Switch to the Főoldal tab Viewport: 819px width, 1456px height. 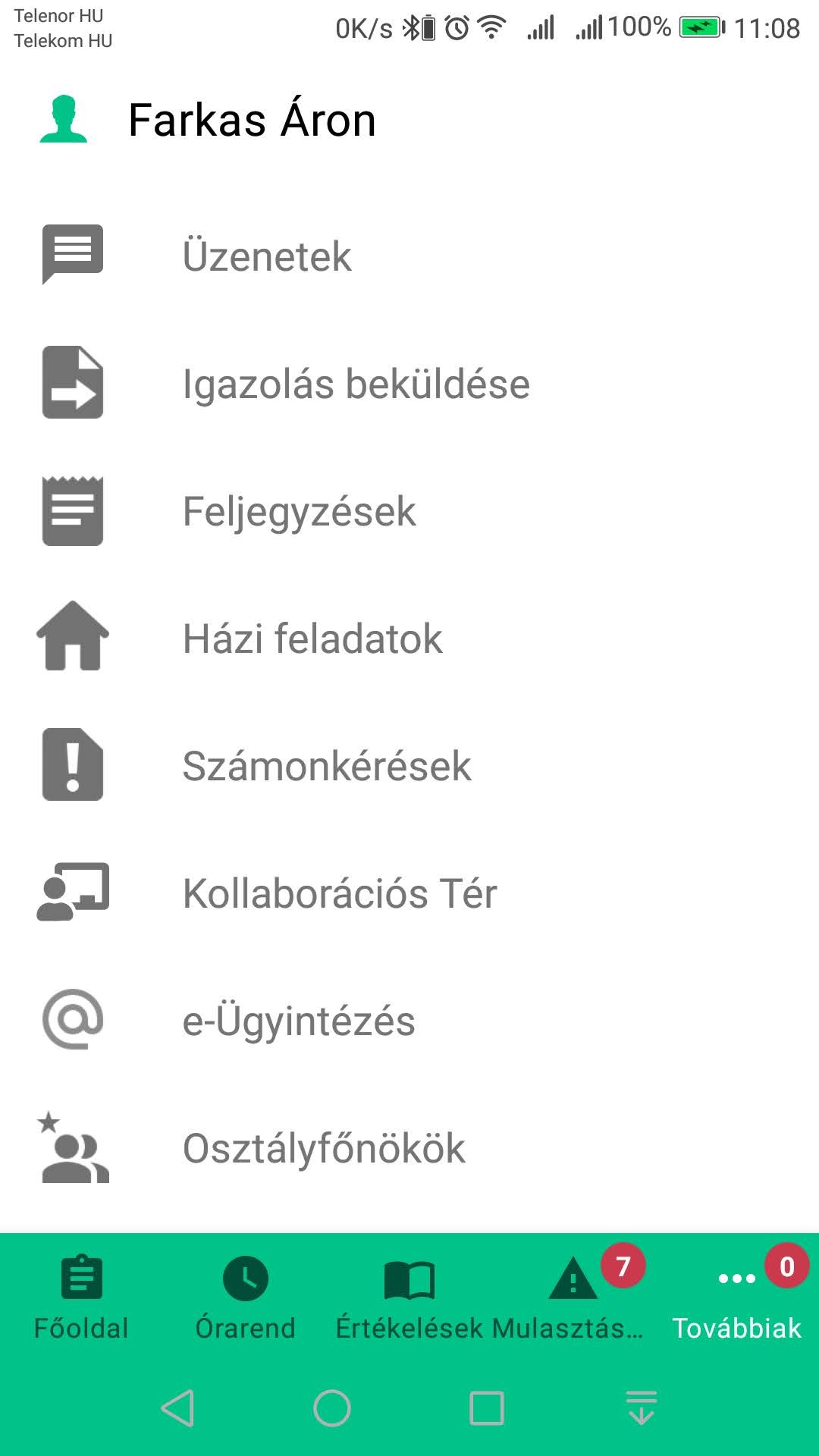tap(82, 1298)
